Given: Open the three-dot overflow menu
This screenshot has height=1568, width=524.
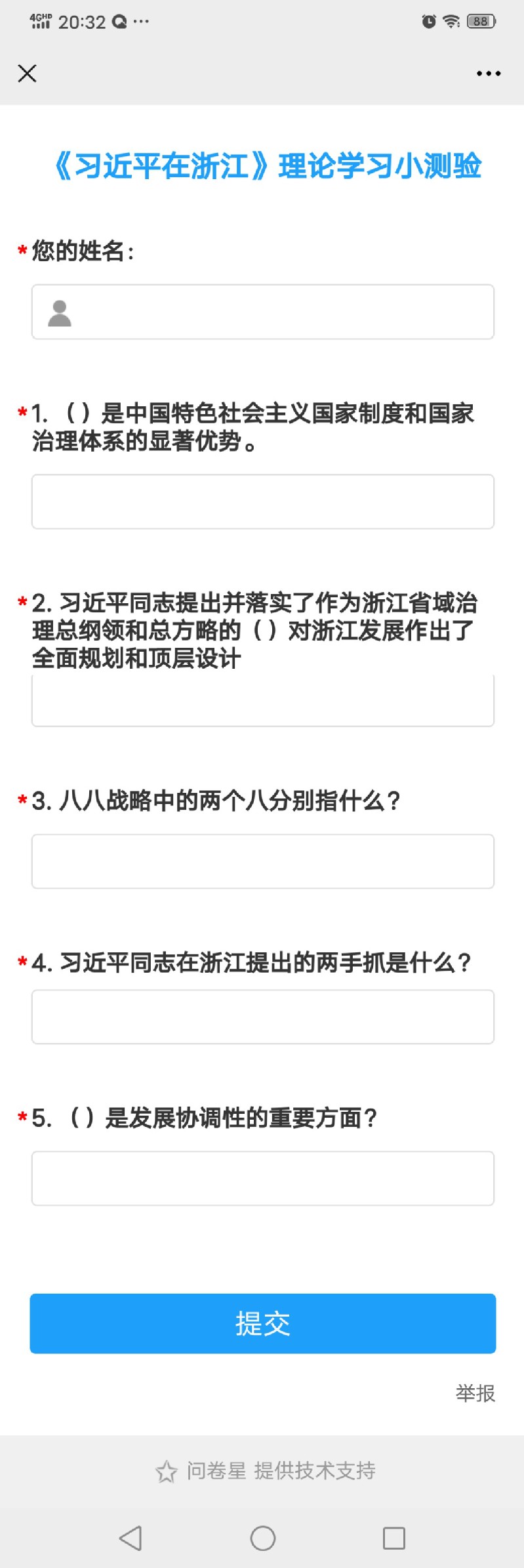Looking at the screenshot, I should point(489,74).
